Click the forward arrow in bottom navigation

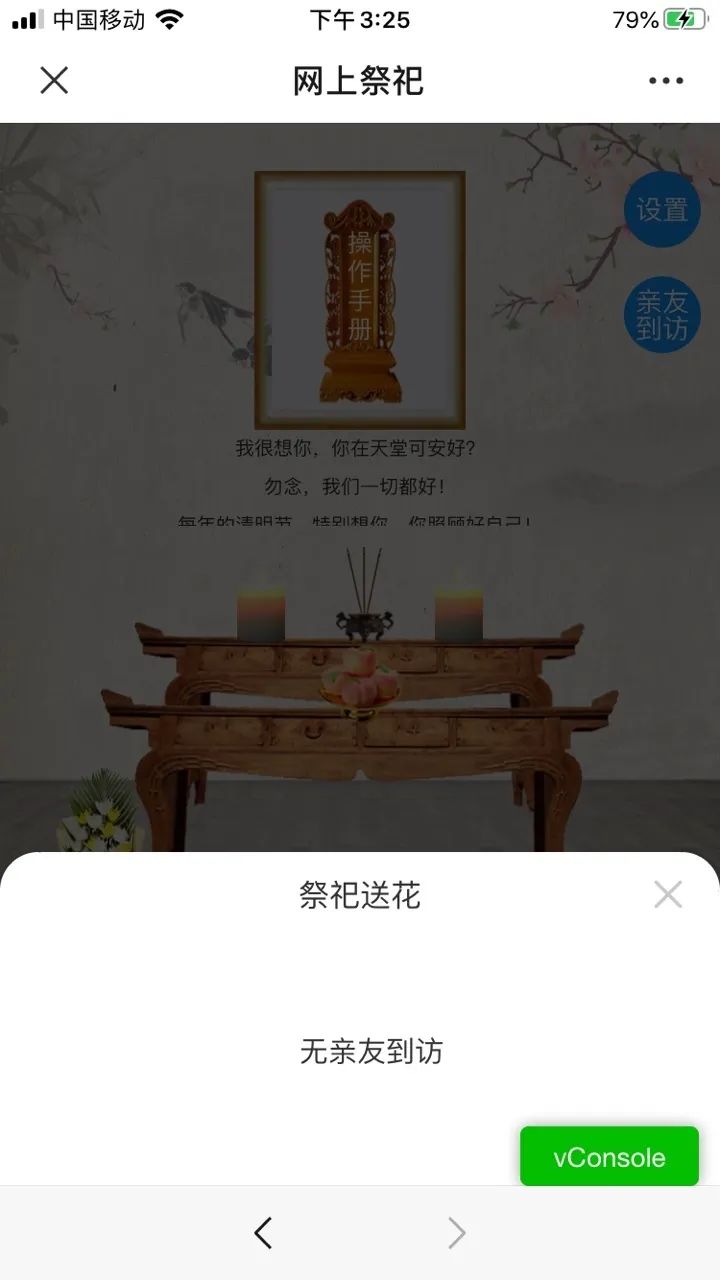[x=455, y=1233]
